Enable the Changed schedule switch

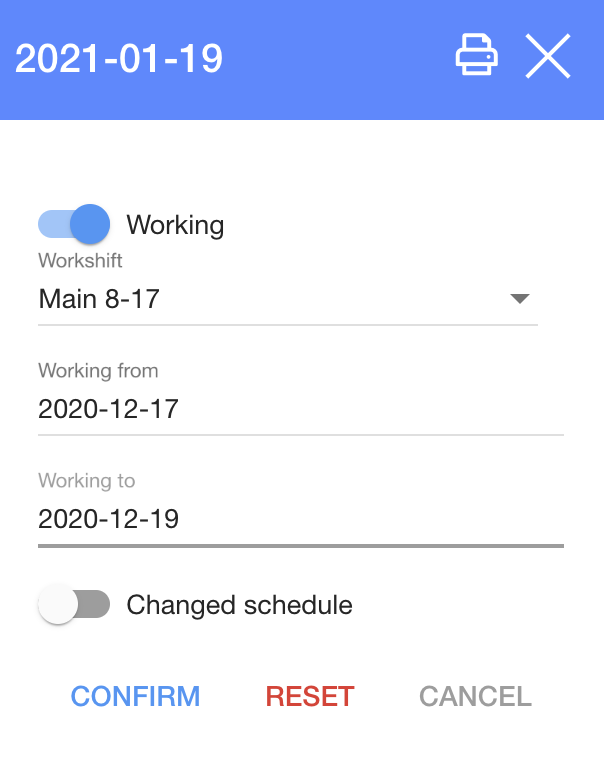(x=74, y=605)
